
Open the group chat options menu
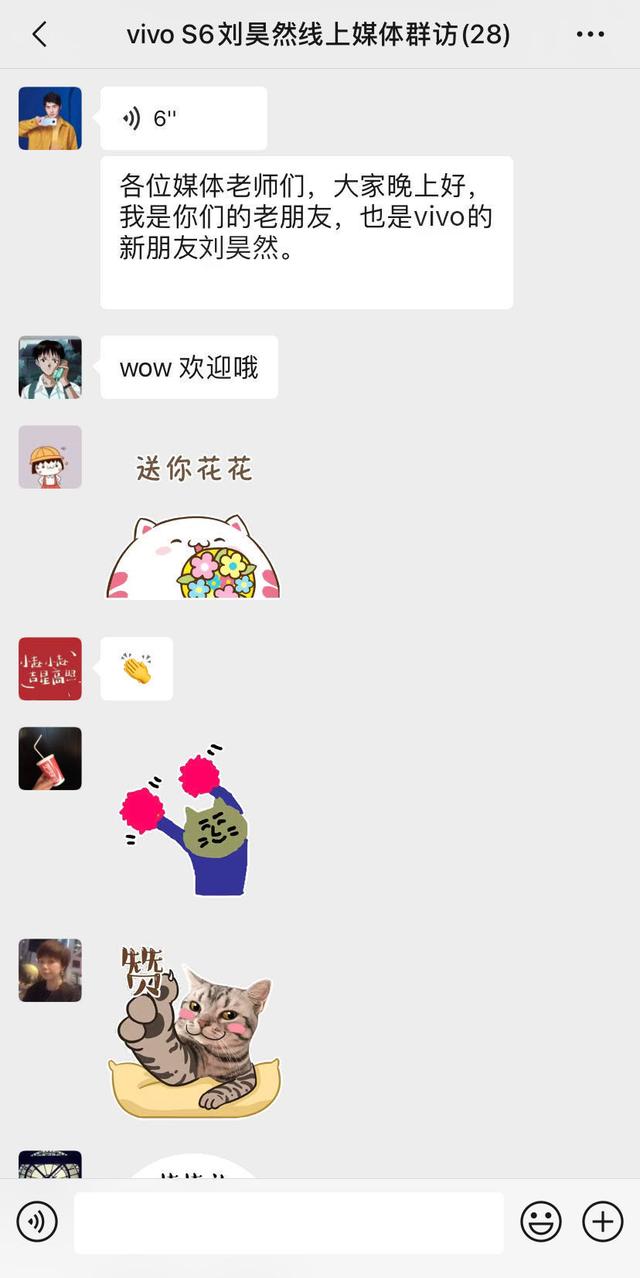click(590, 35)
